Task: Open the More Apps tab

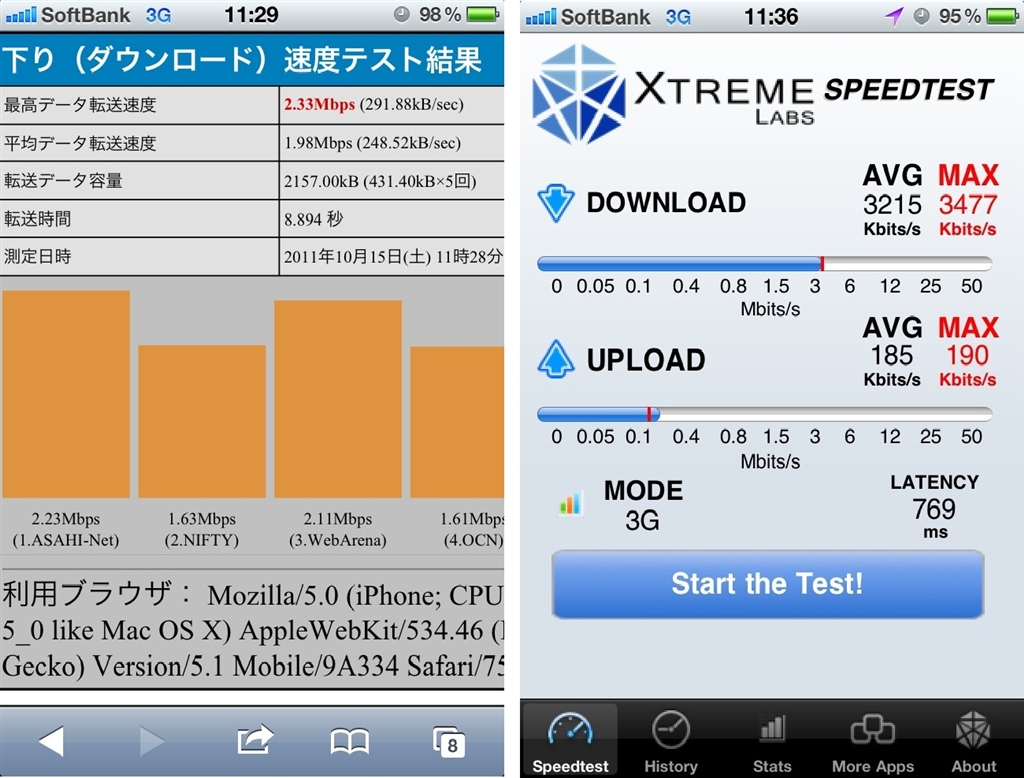Action: tap(872, 741)
